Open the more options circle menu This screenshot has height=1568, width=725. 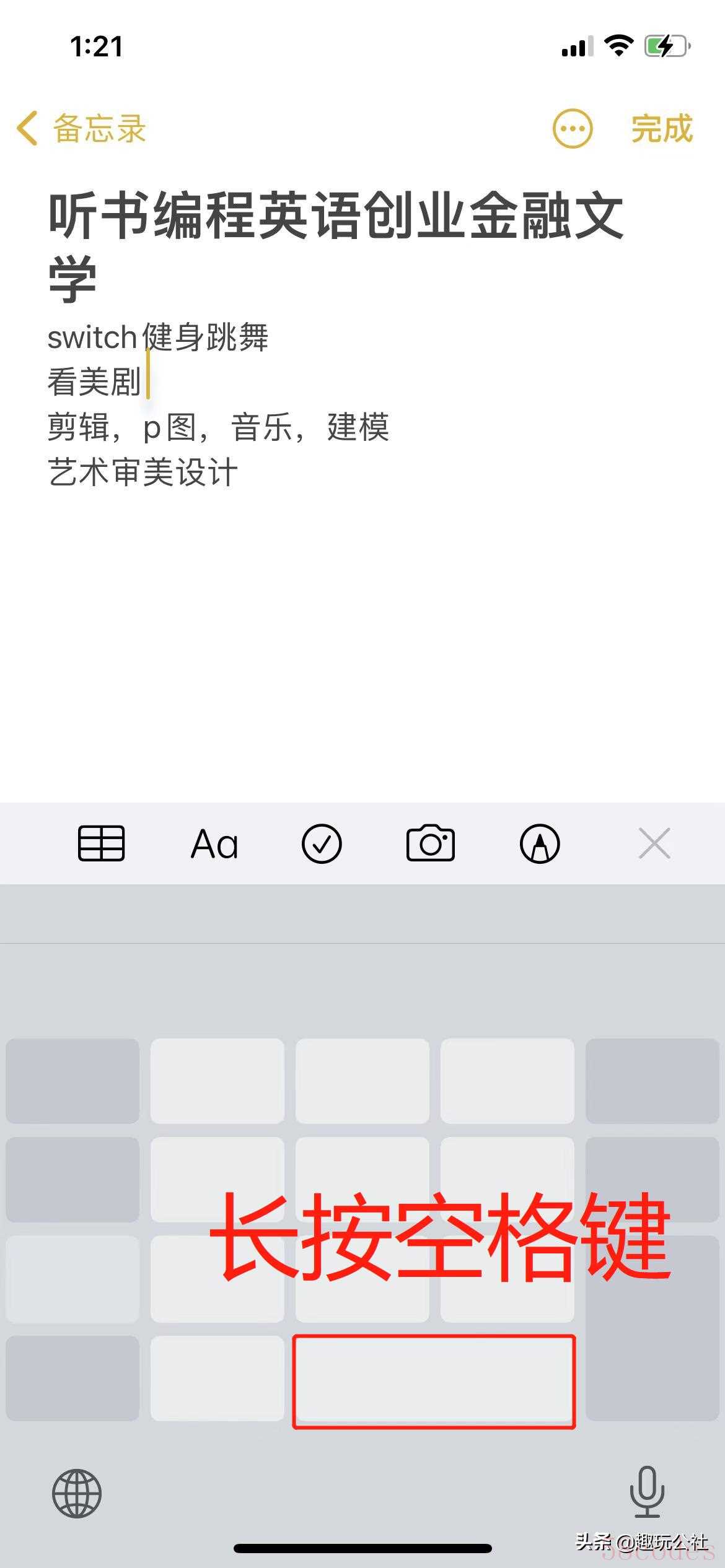point(572,129)
